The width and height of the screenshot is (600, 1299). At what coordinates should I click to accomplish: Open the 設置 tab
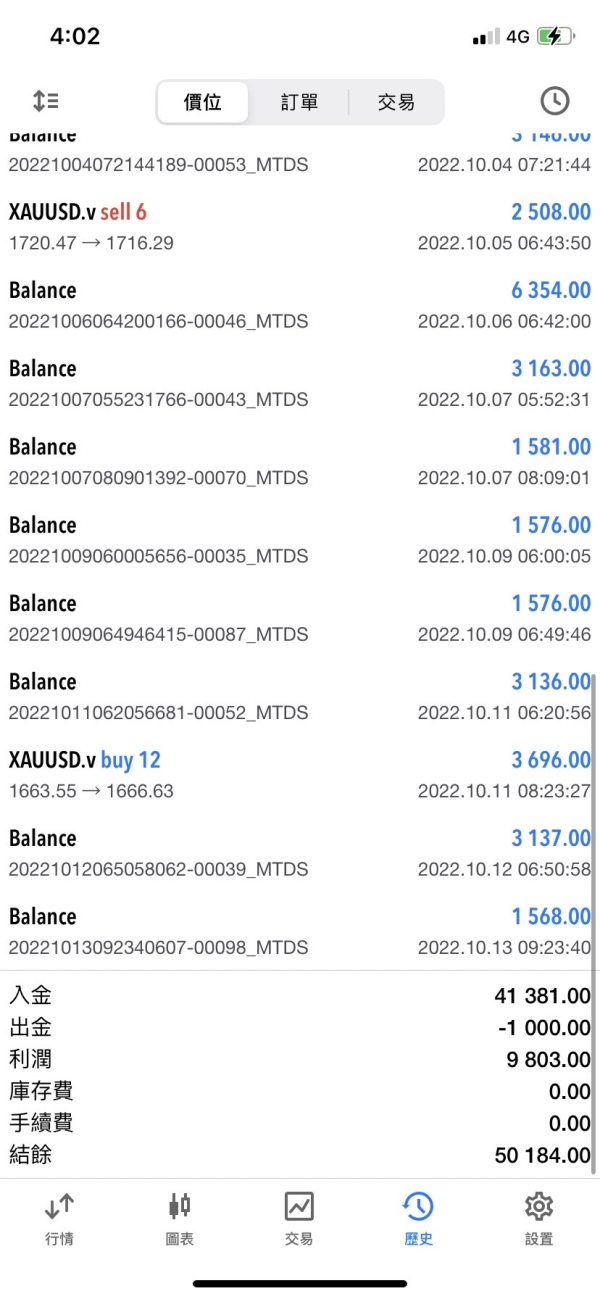538,1218
